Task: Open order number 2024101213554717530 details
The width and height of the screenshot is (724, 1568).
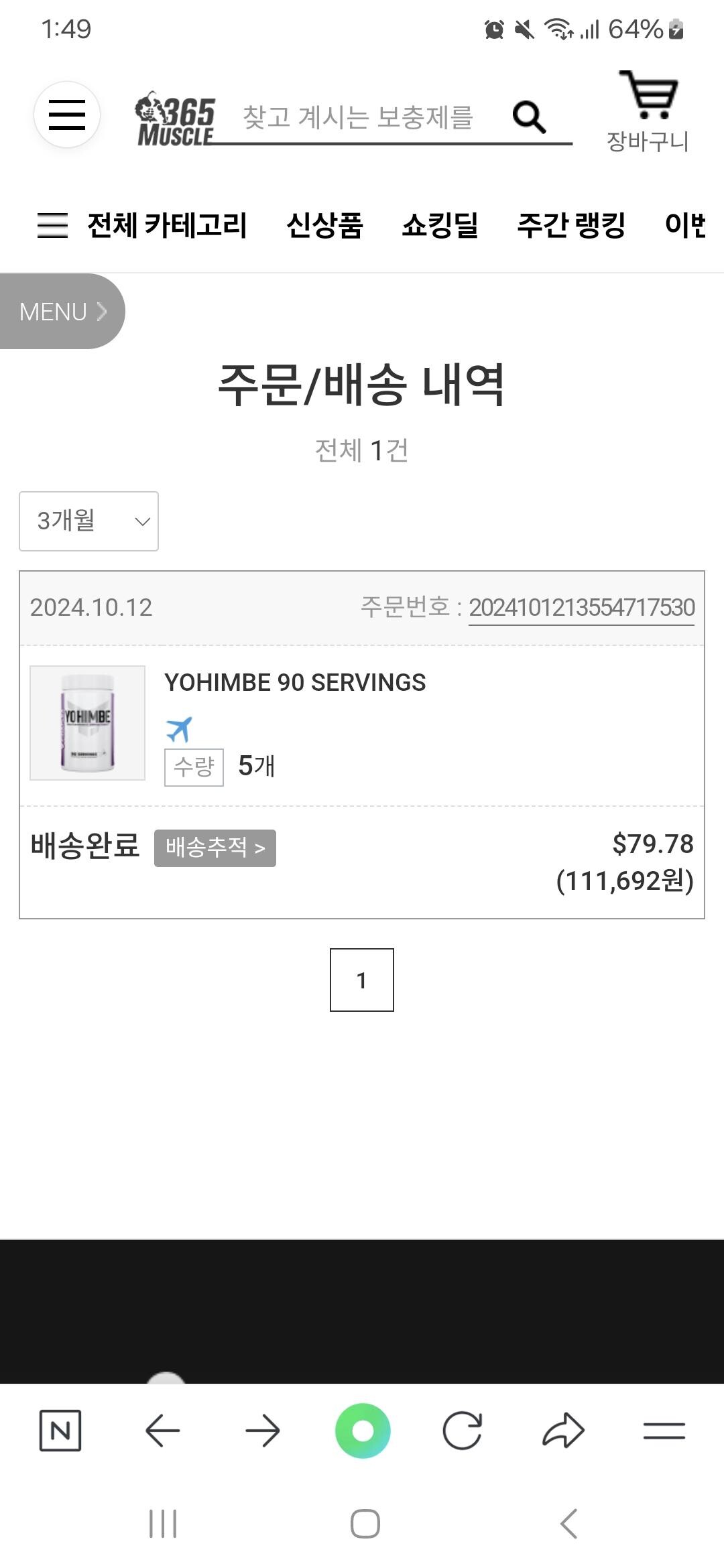Action: (581, 608)
